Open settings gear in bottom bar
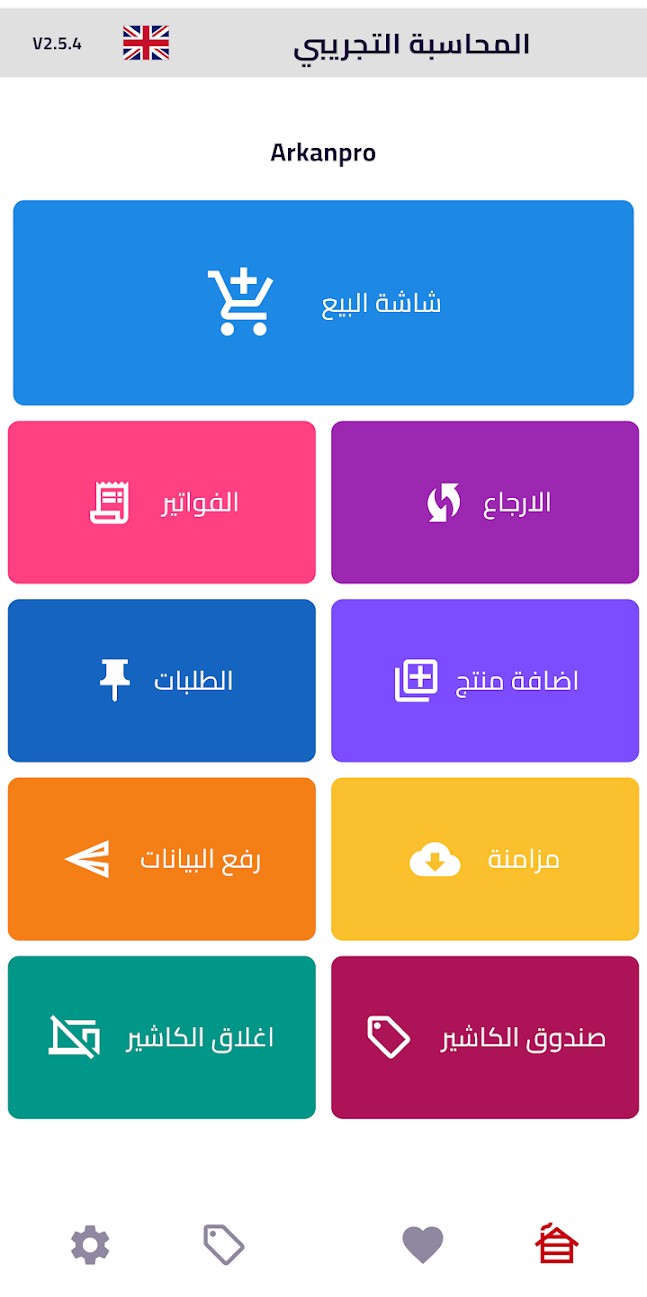Screen dimensions: 647x1297 (x=90, y=1245)
